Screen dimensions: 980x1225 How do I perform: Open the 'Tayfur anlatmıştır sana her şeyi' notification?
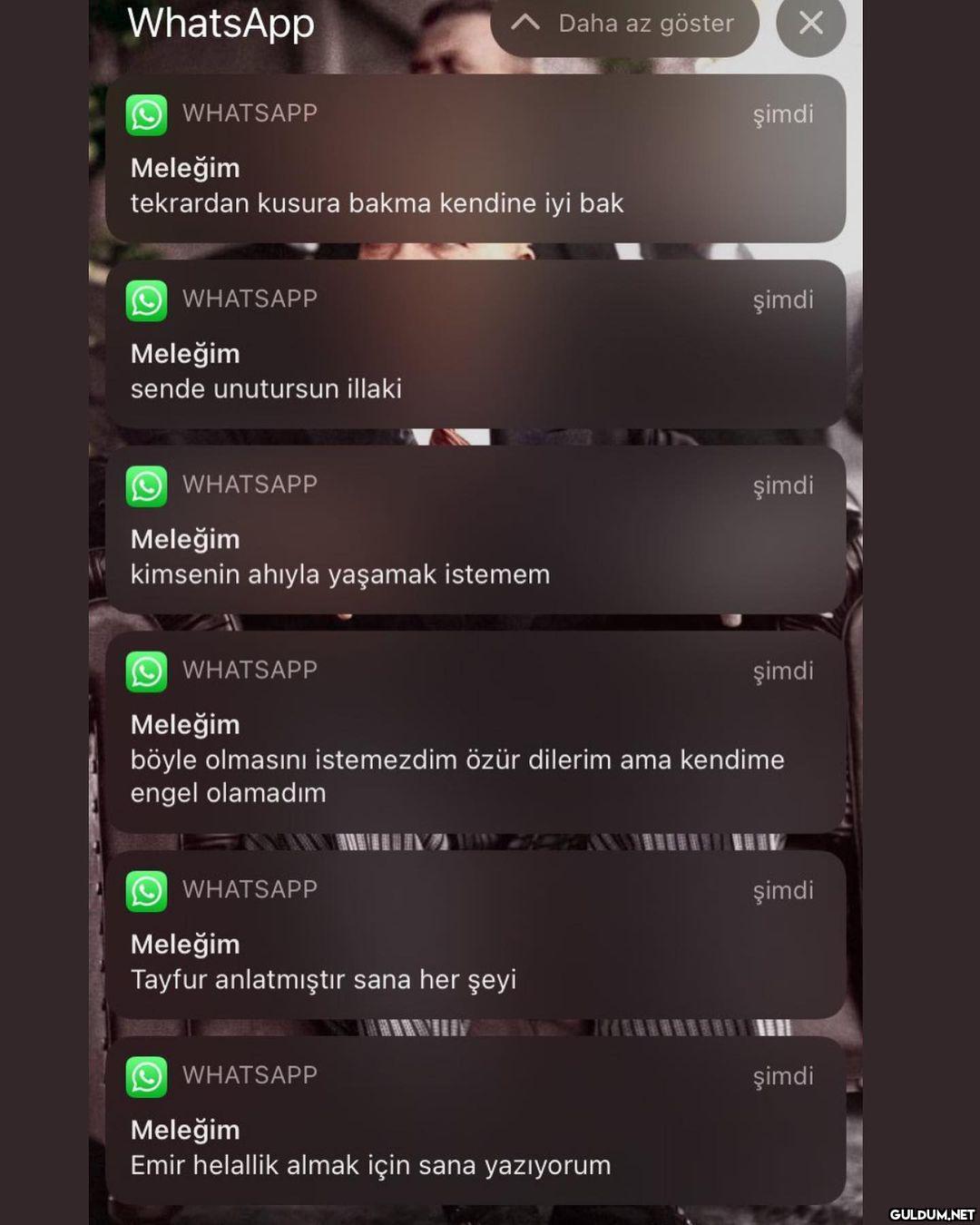475,936
